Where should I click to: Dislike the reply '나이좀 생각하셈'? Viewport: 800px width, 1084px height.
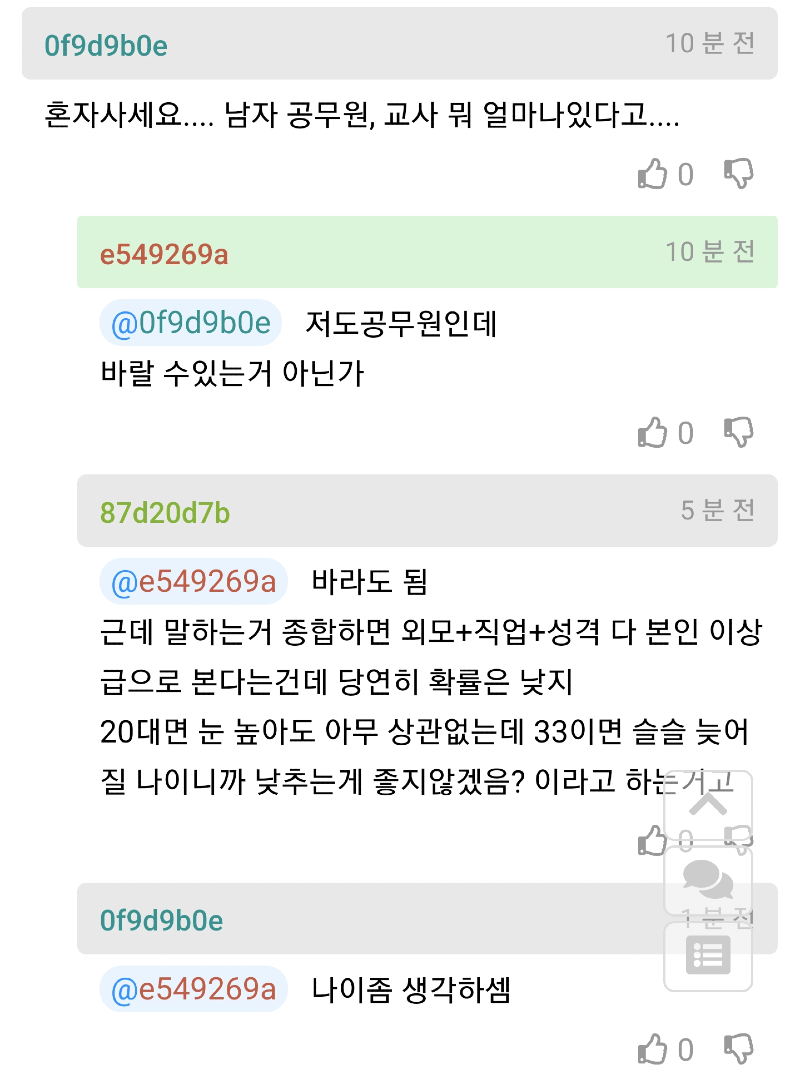738,1049
